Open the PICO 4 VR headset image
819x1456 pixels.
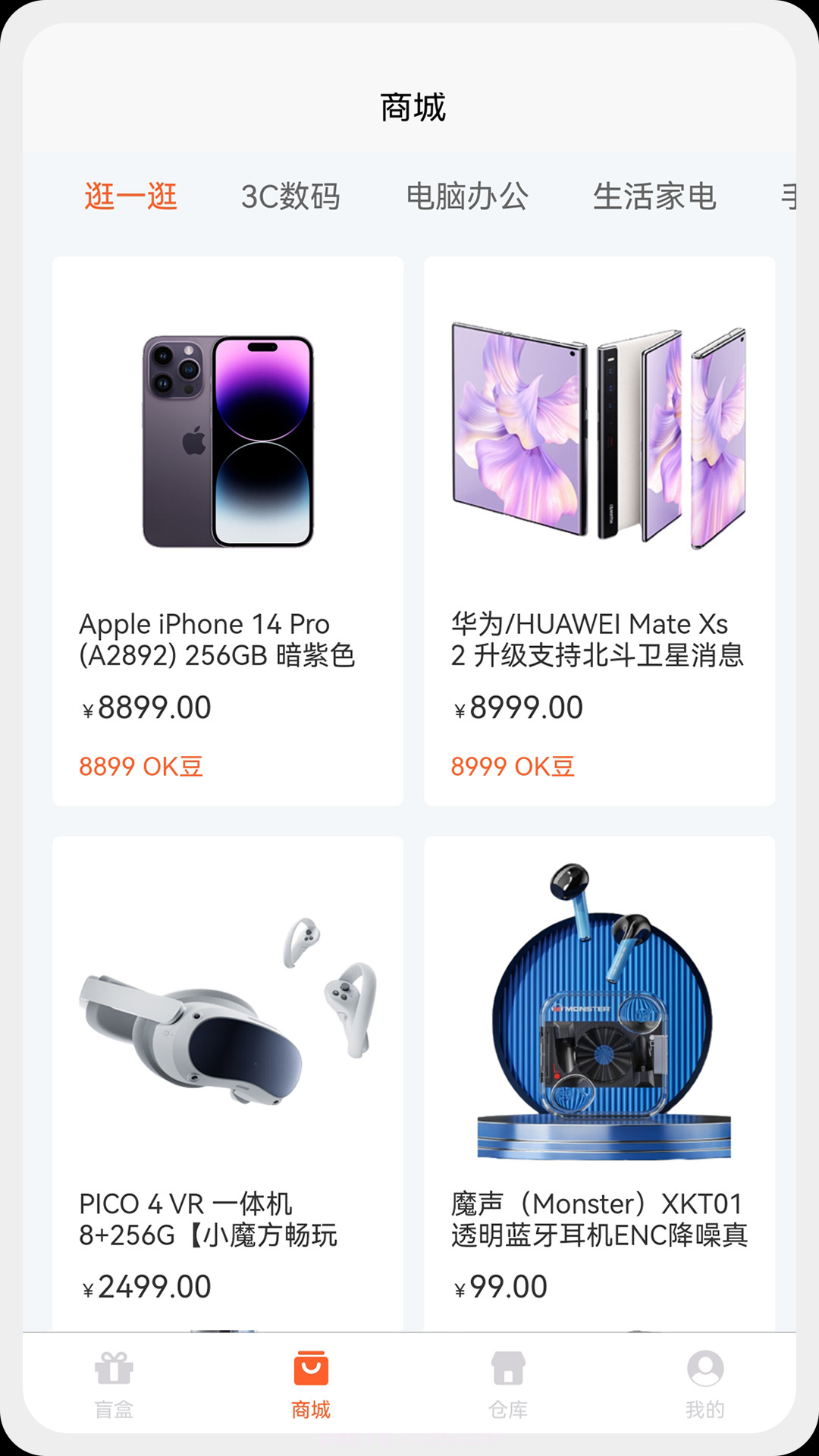pos(227,1009)
